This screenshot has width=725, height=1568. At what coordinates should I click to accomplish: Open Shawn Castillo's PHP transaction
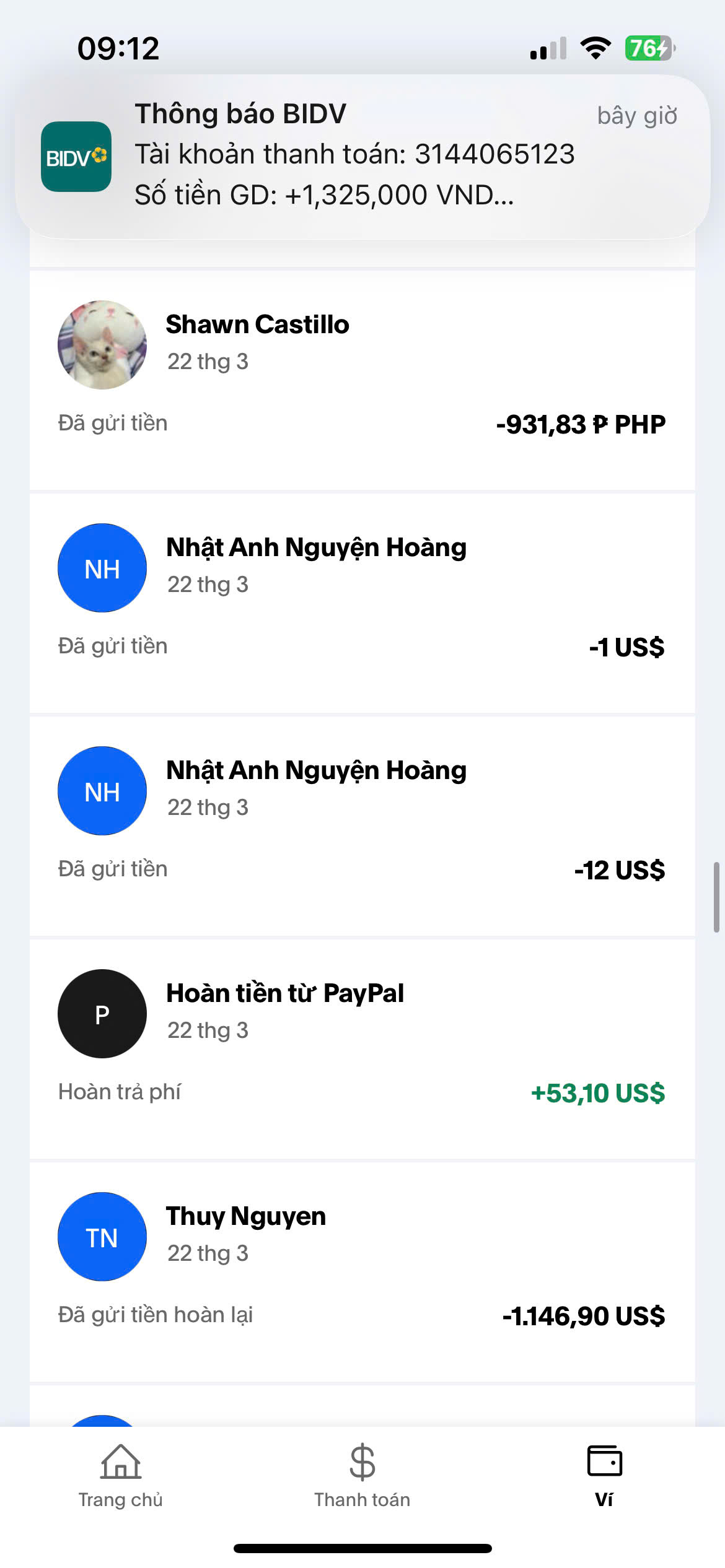[362, 380]
